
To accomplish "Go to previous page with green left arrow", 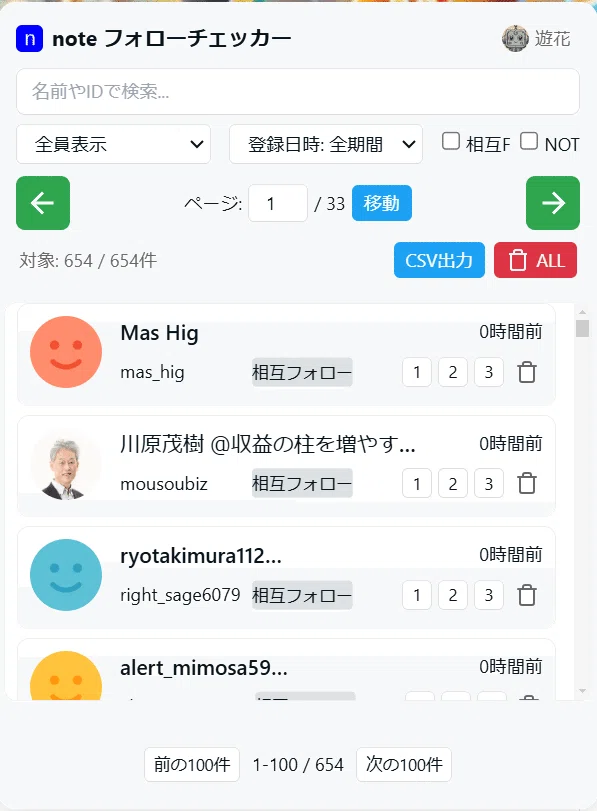I will 43,203.
